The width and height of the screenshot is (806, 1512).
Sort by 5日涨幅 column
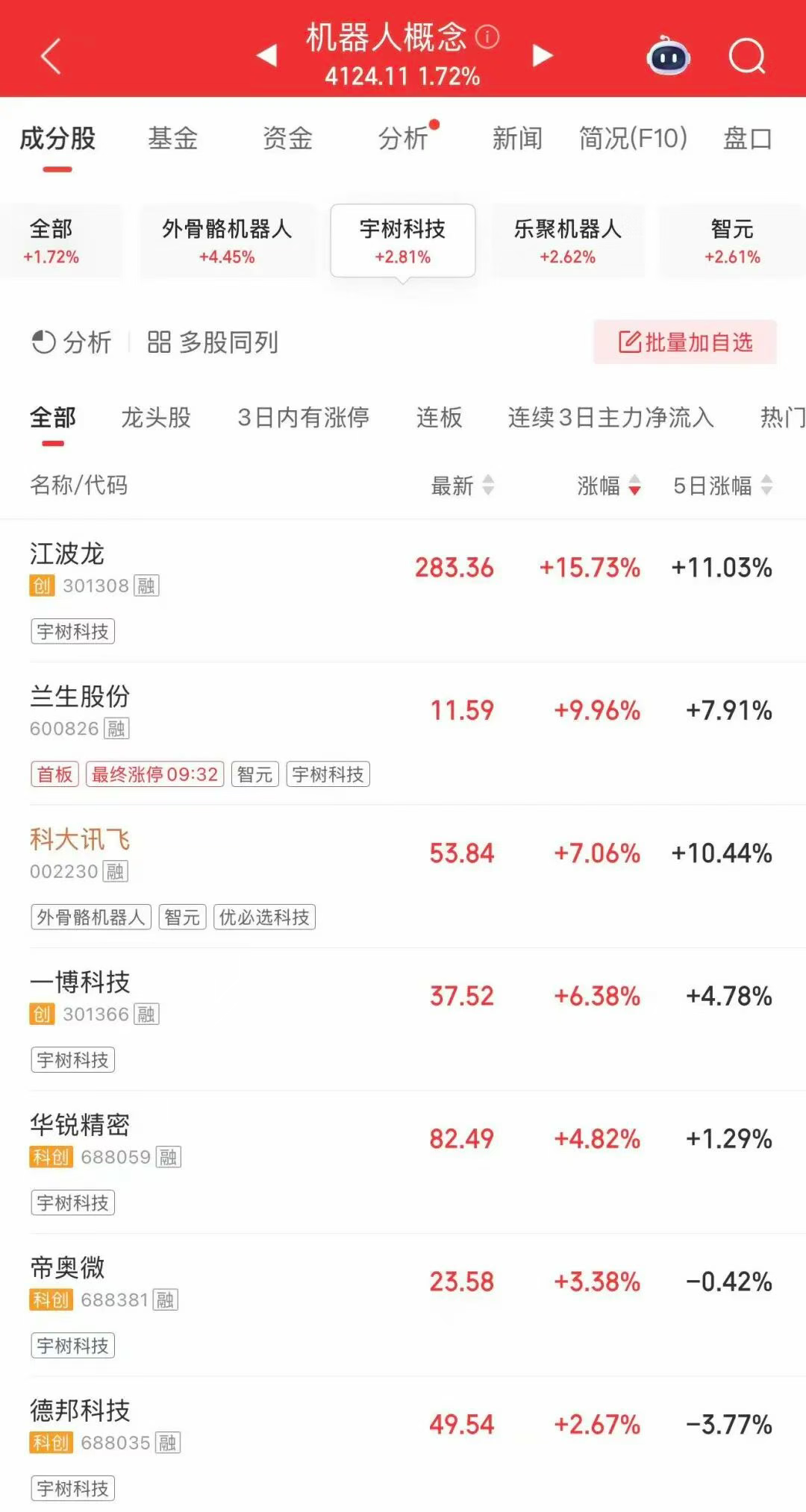coord(722,486)
